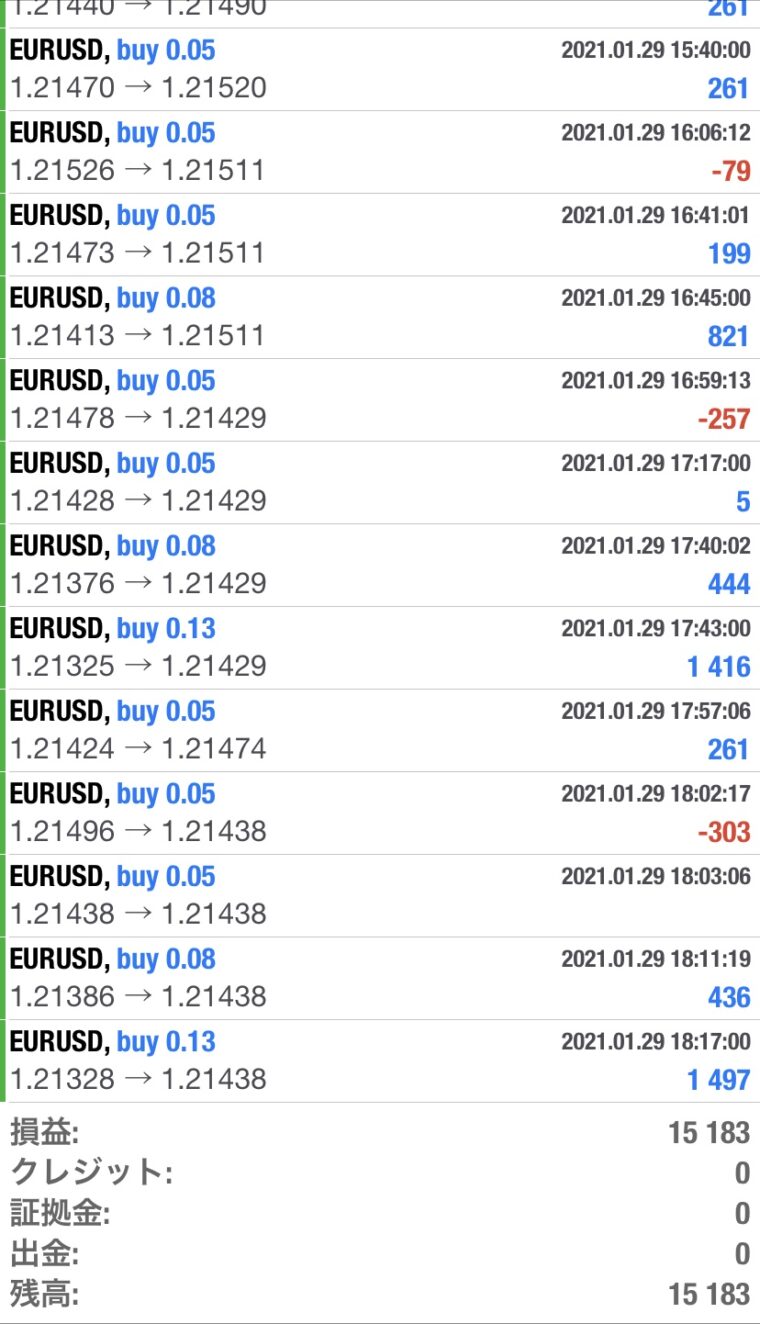
Task: Tap the trade closed at 17:17:00
Action: 380,483
